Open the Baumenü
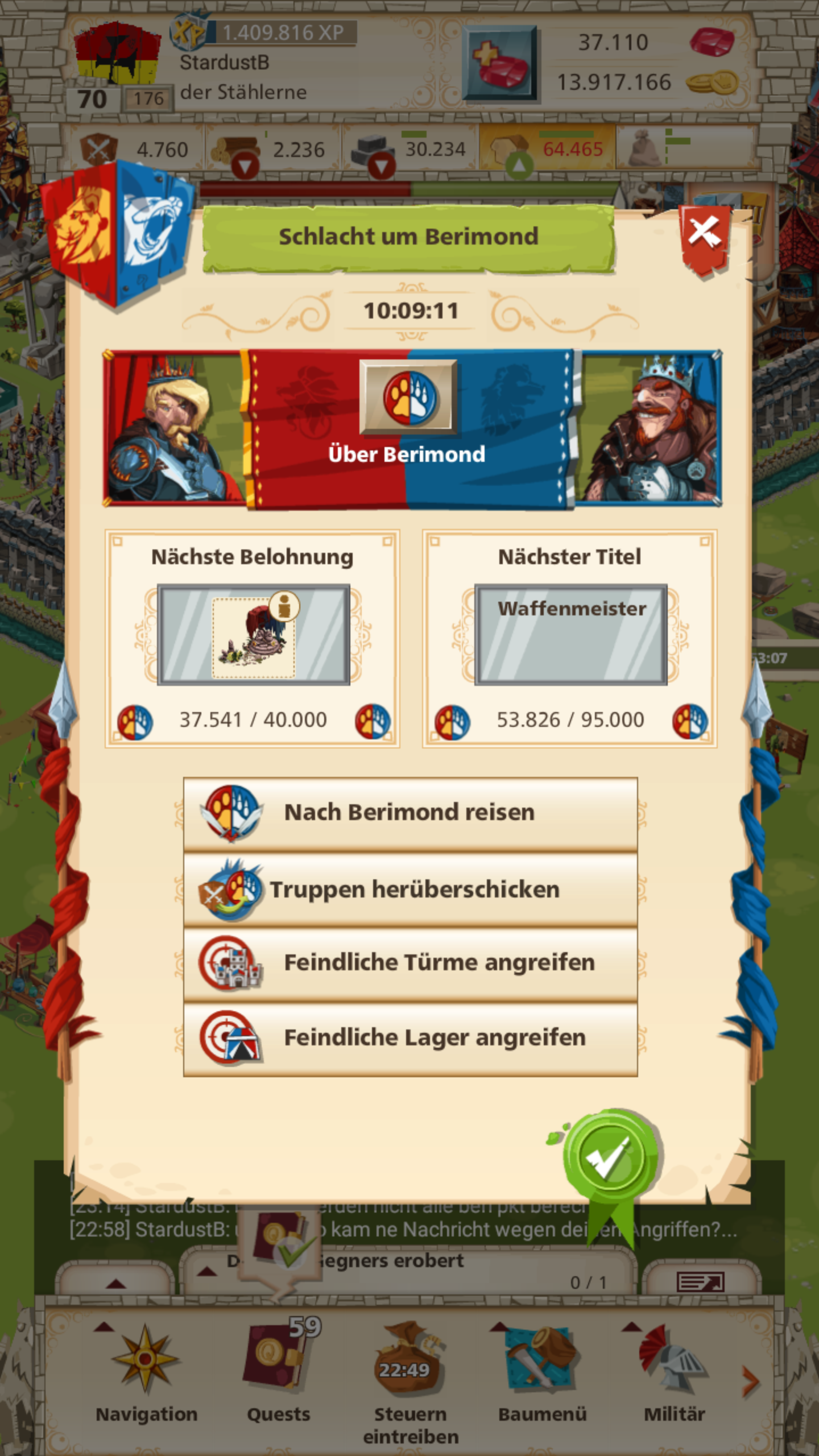The height and width of the screenshot is (1456, 819). pos(541,1371)
